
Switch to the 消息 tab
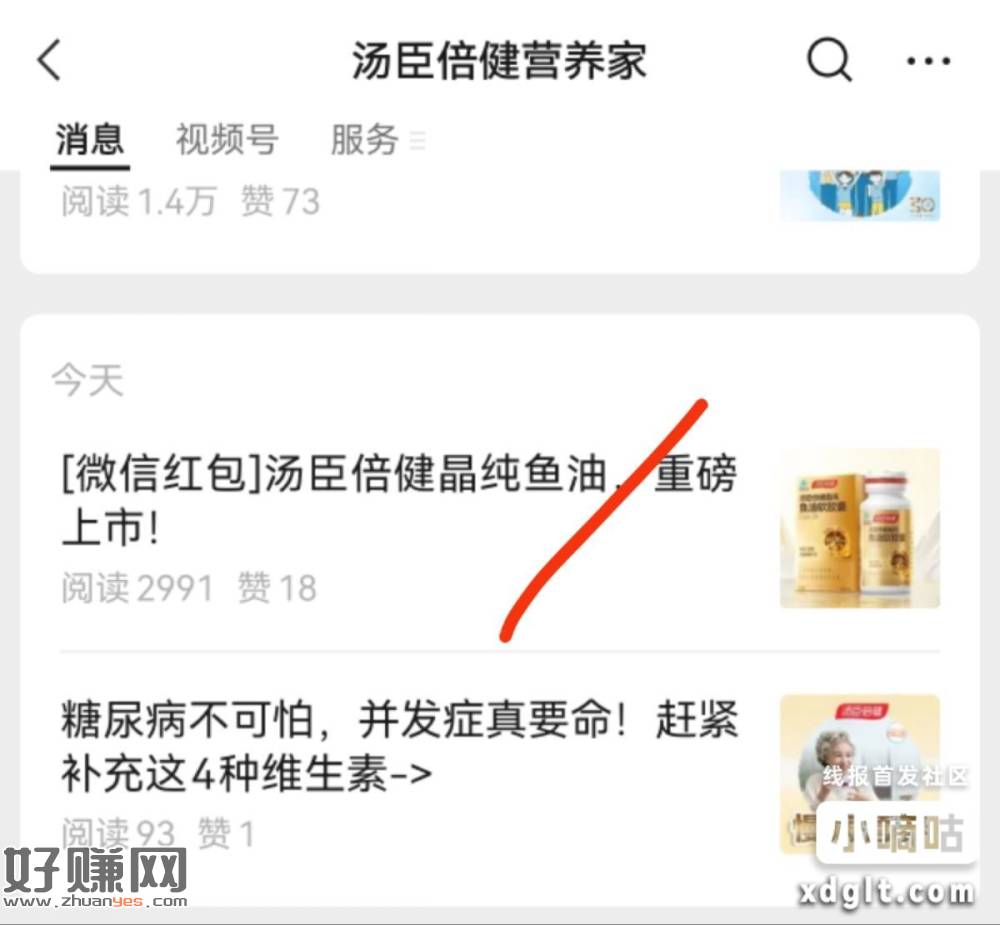pyautogui.click(x=90, y=141)
